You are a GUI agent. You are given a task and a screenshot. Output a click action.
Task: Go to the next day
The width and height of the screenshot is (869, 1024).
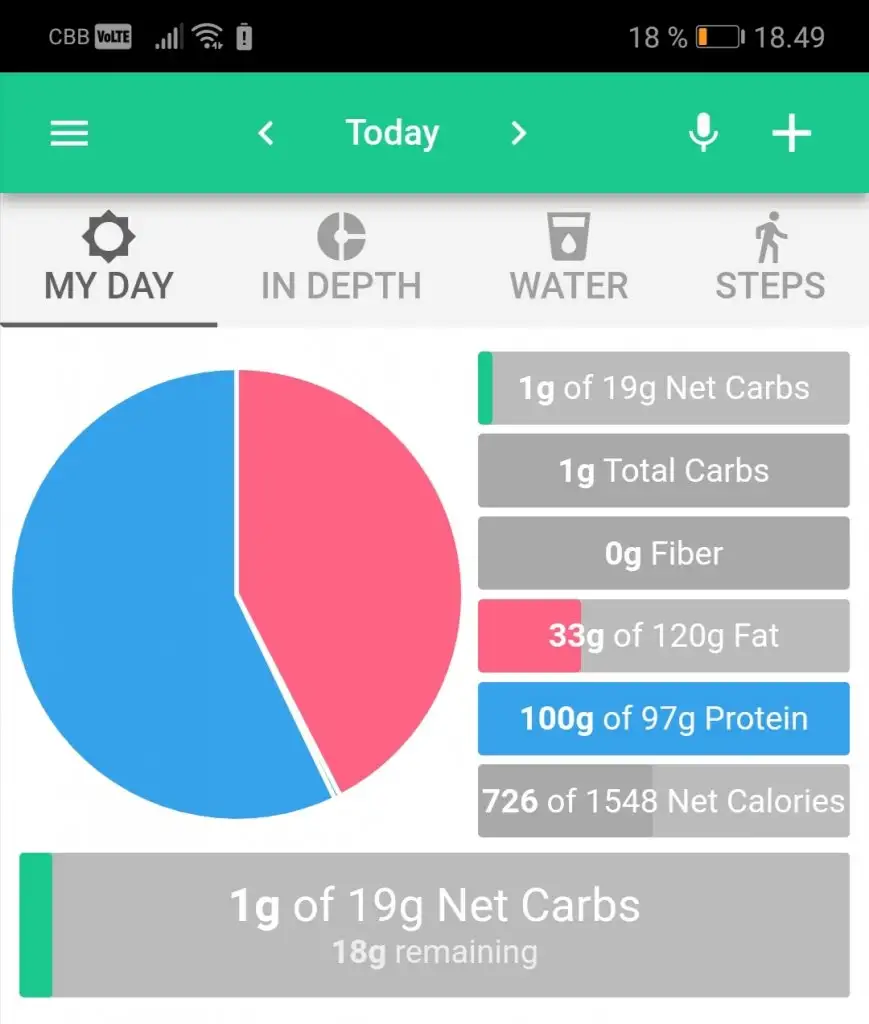(518, 133)
